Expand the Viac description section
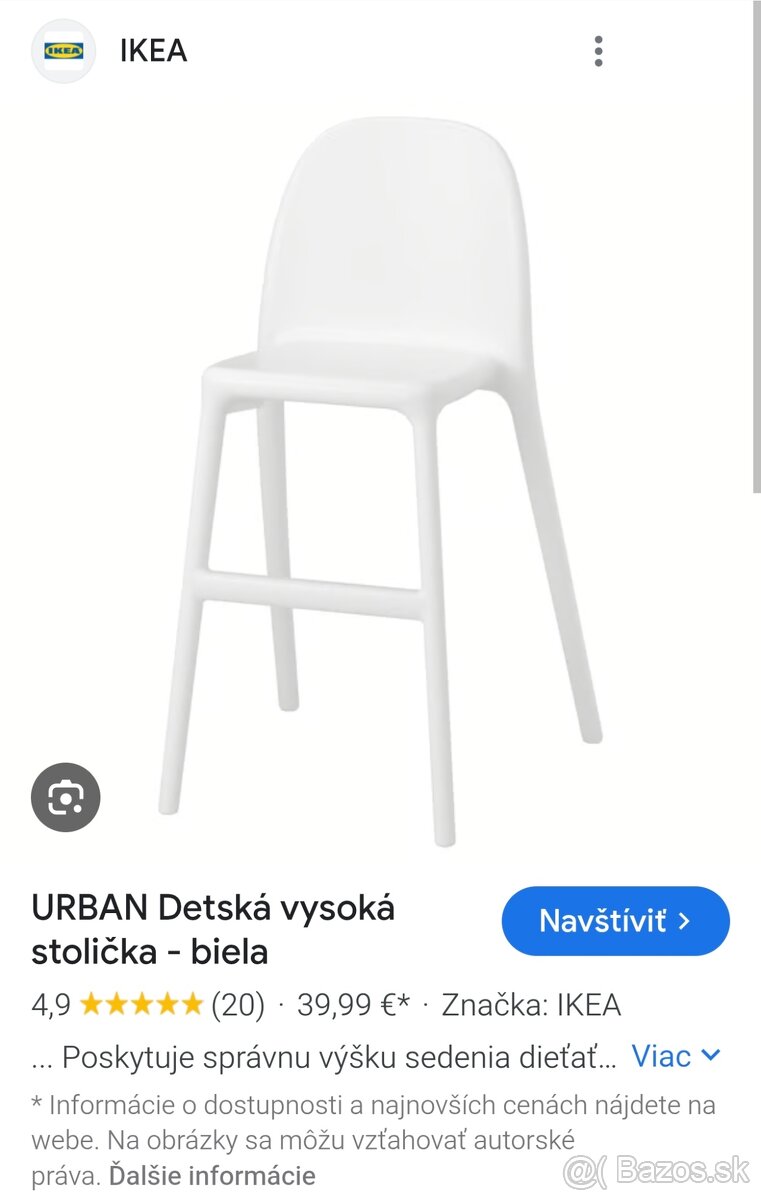The image size is (761, 1200). coord(663,1055)
